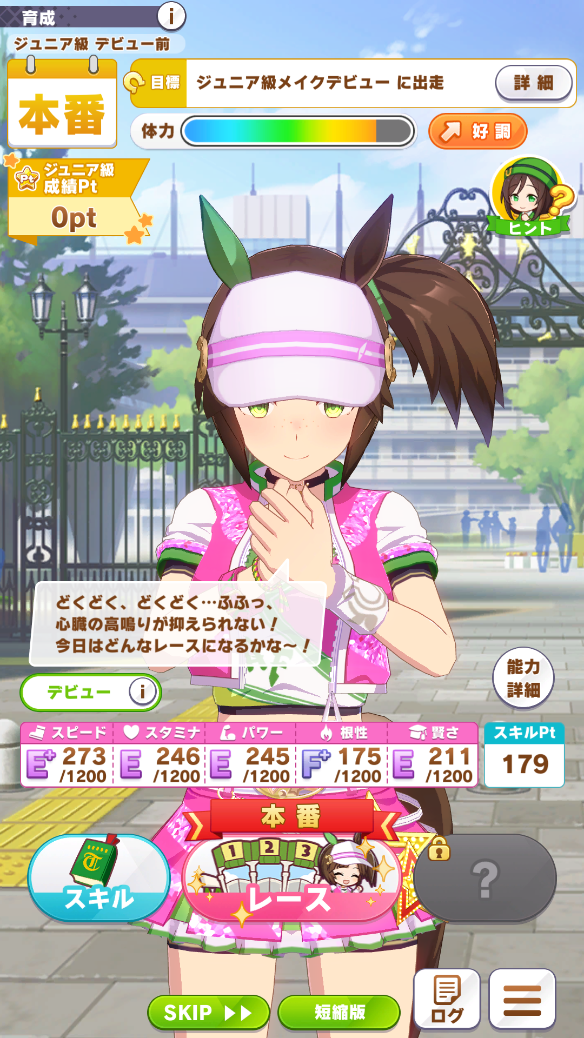Image resolution: width=584 pixels, height=1038 pixels.
Task: Open 能力詳細 ability details
Action: point(524,678)
